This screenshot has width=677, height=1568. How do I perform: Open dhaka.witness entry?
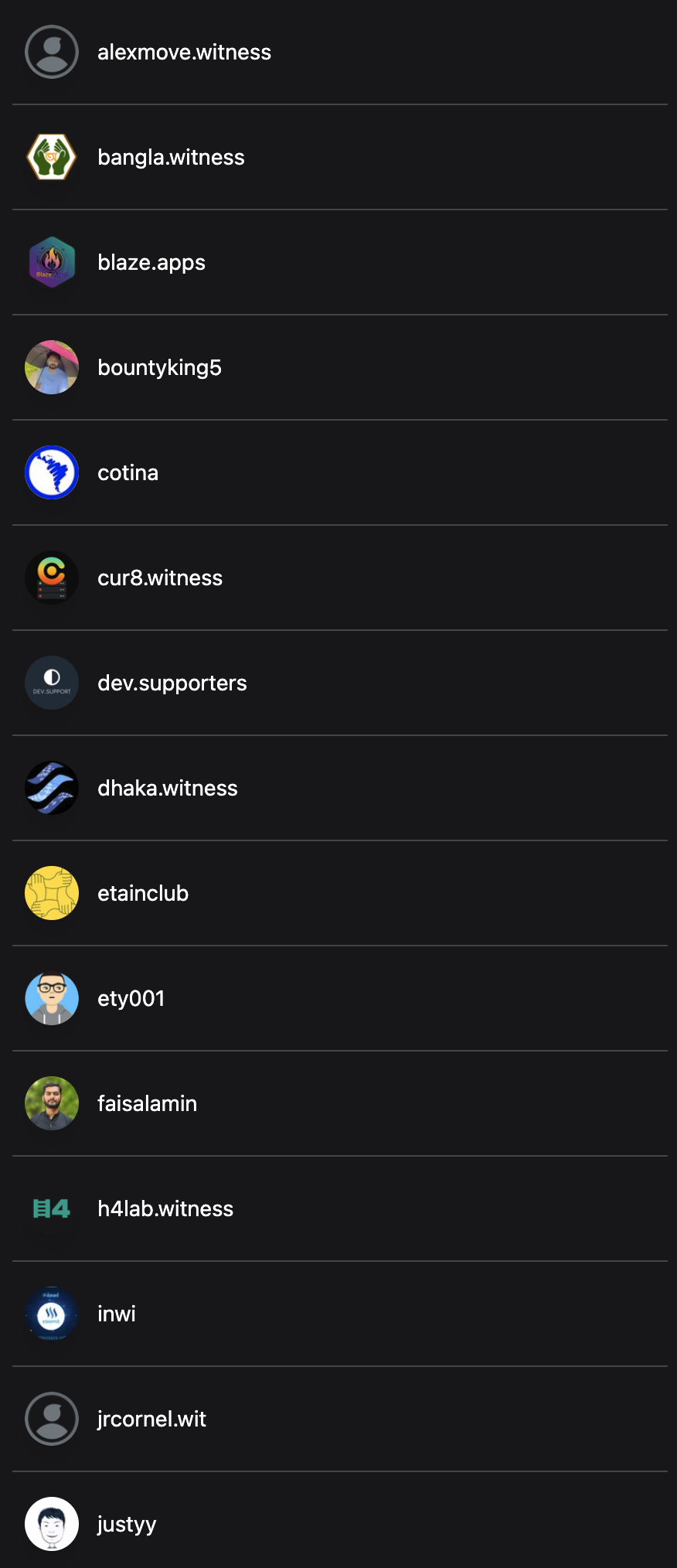pos(168,789)
